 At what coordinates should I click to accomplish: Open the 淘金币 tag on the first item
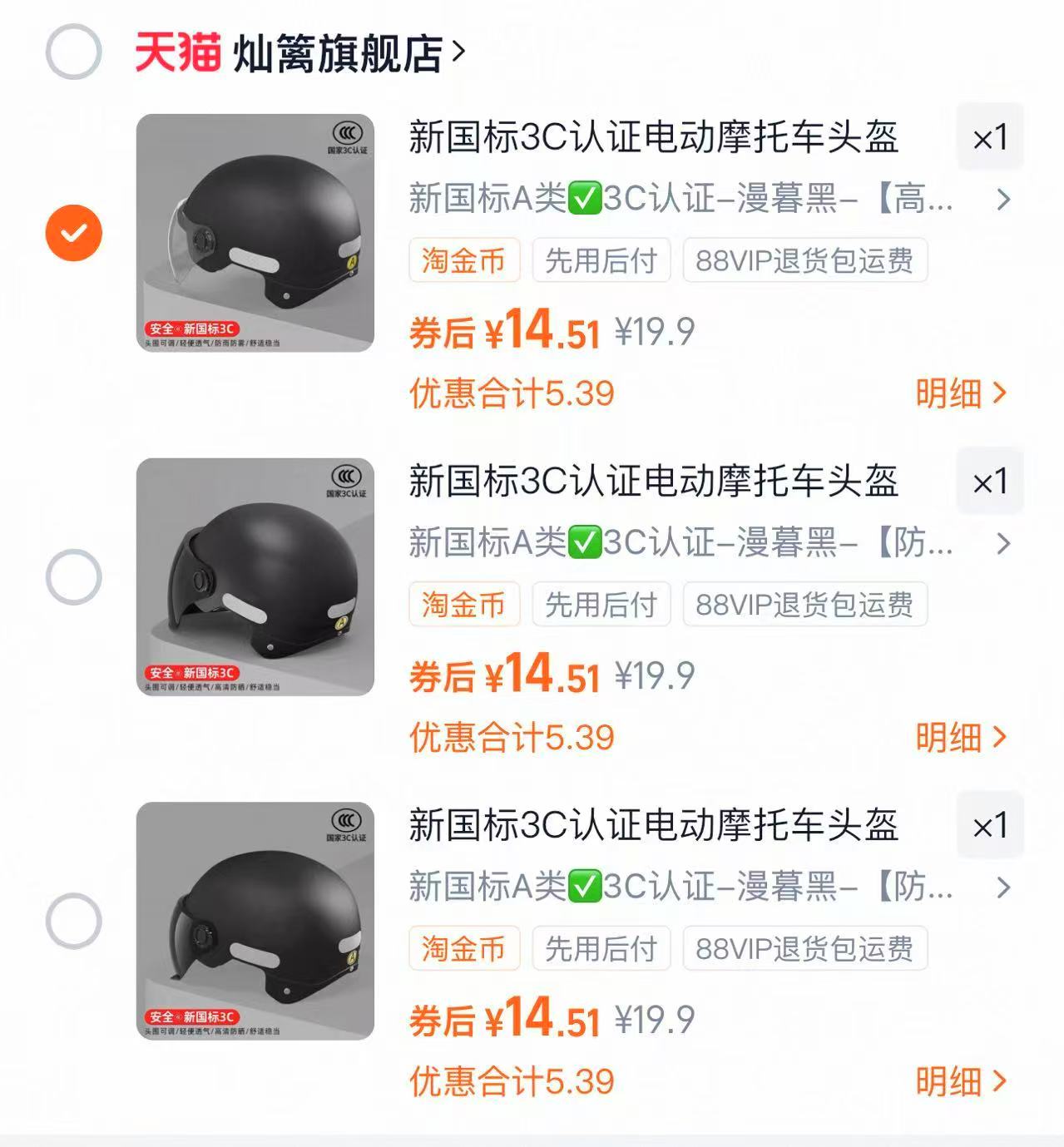pyautogui.click(x=463, y=260)
